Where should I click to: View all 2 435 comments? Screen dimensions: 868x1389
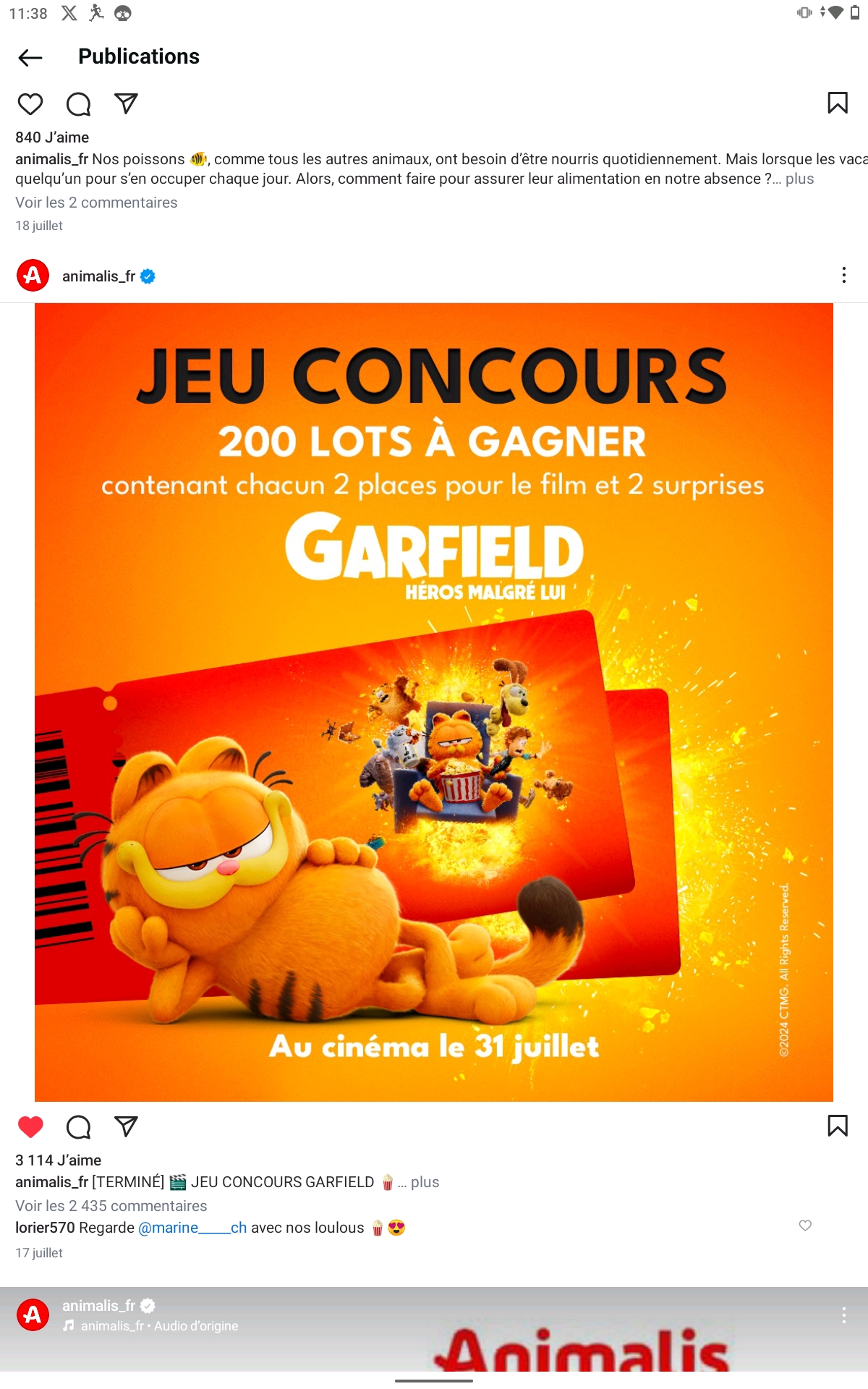(x=111, y=1206)
